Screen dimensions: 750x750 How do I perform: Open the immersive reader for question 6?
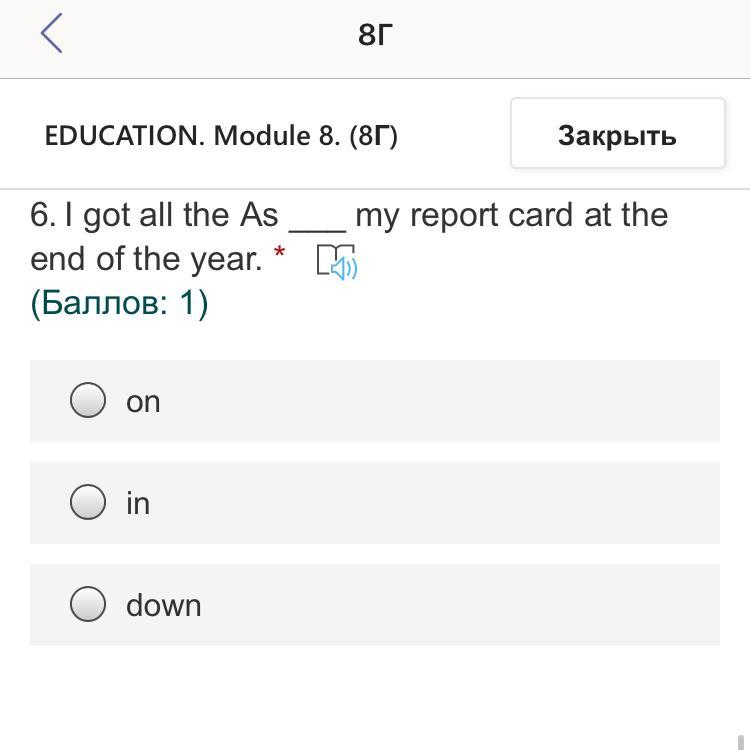[x=337, y=262]
